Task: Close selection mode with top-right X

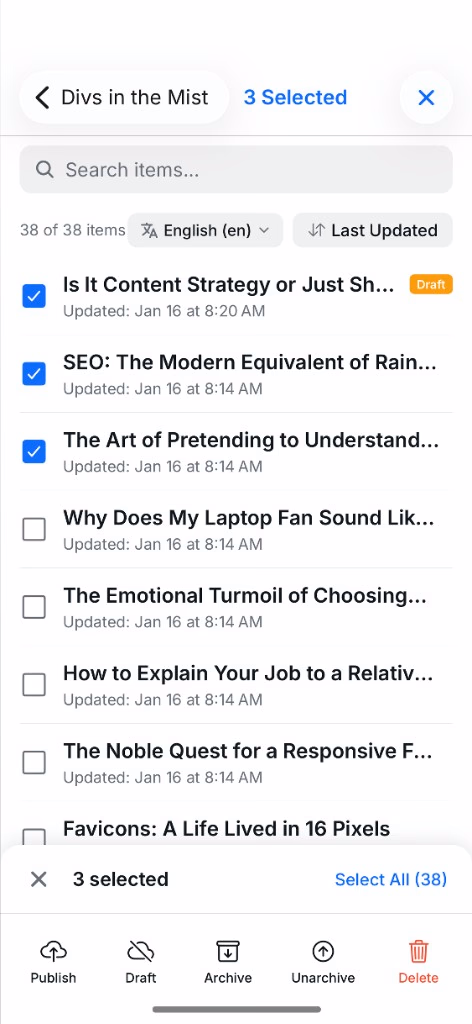Action: (426, 97)
